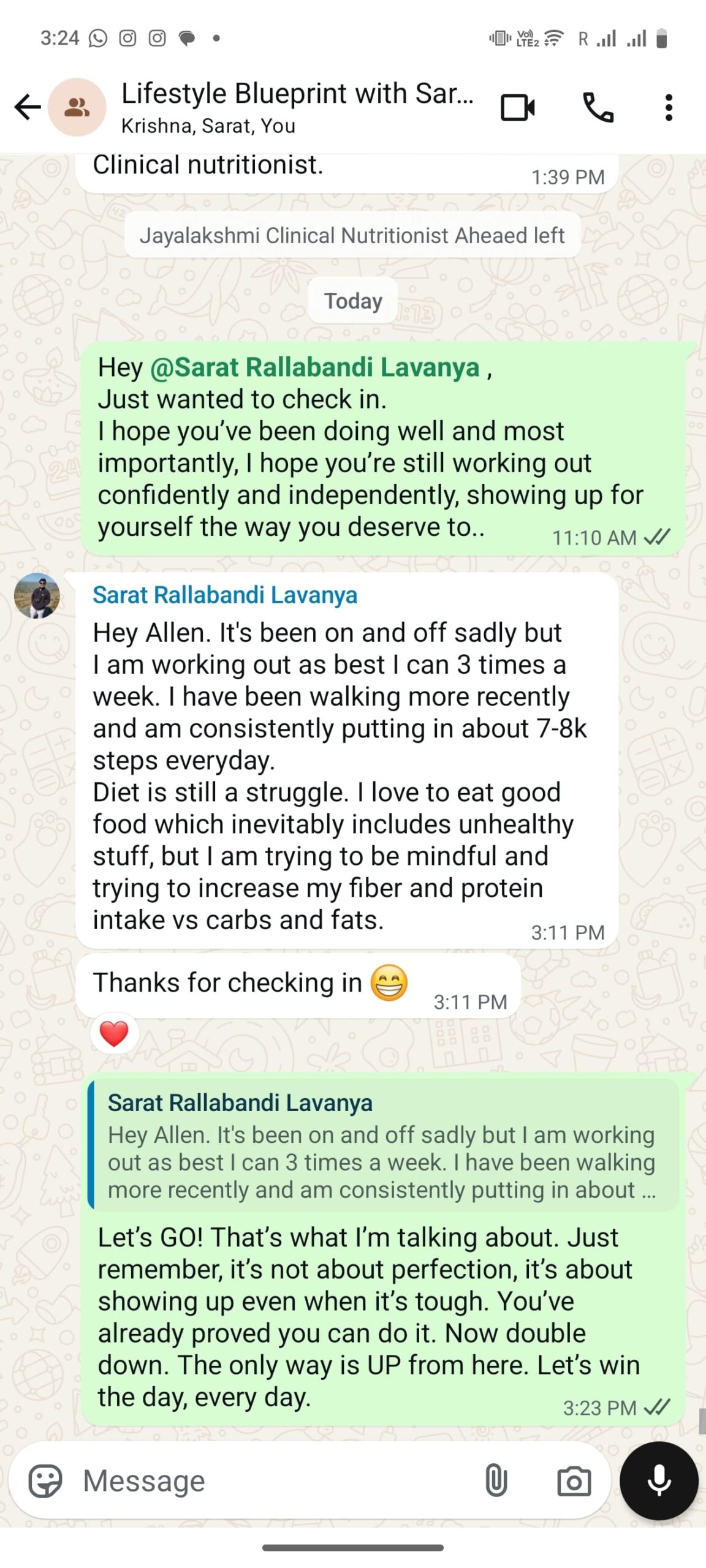Start a group voice call
This screenshot has width=706, height=1568.
pos(598,108)
